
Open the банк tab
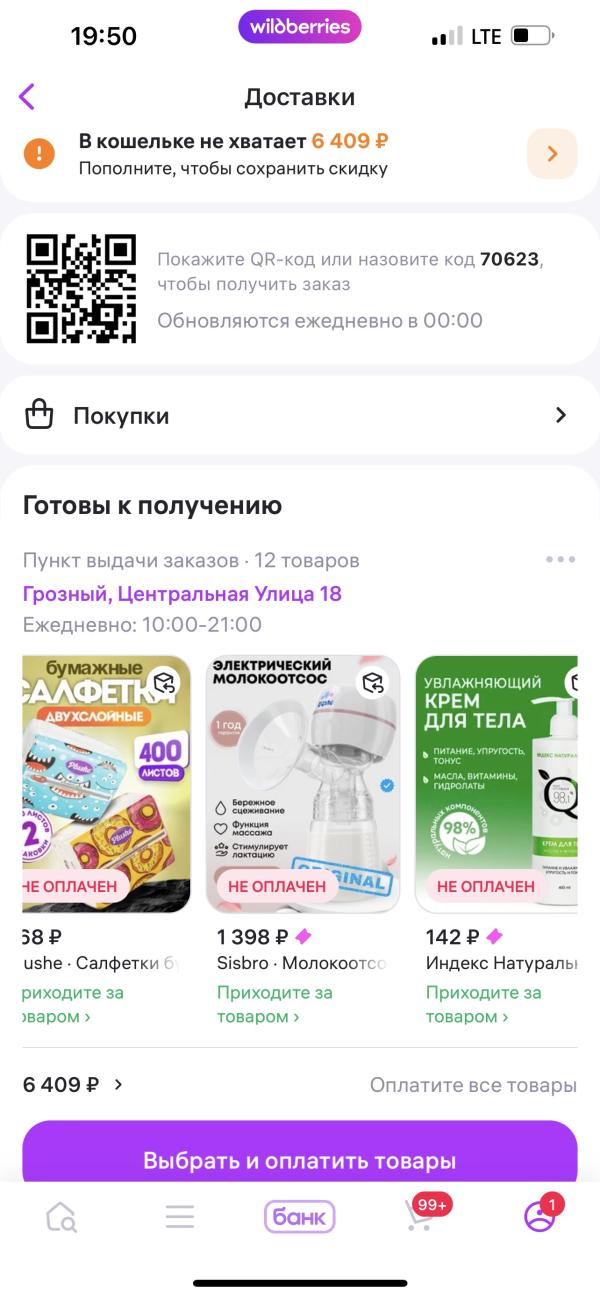coord(299,1217)
